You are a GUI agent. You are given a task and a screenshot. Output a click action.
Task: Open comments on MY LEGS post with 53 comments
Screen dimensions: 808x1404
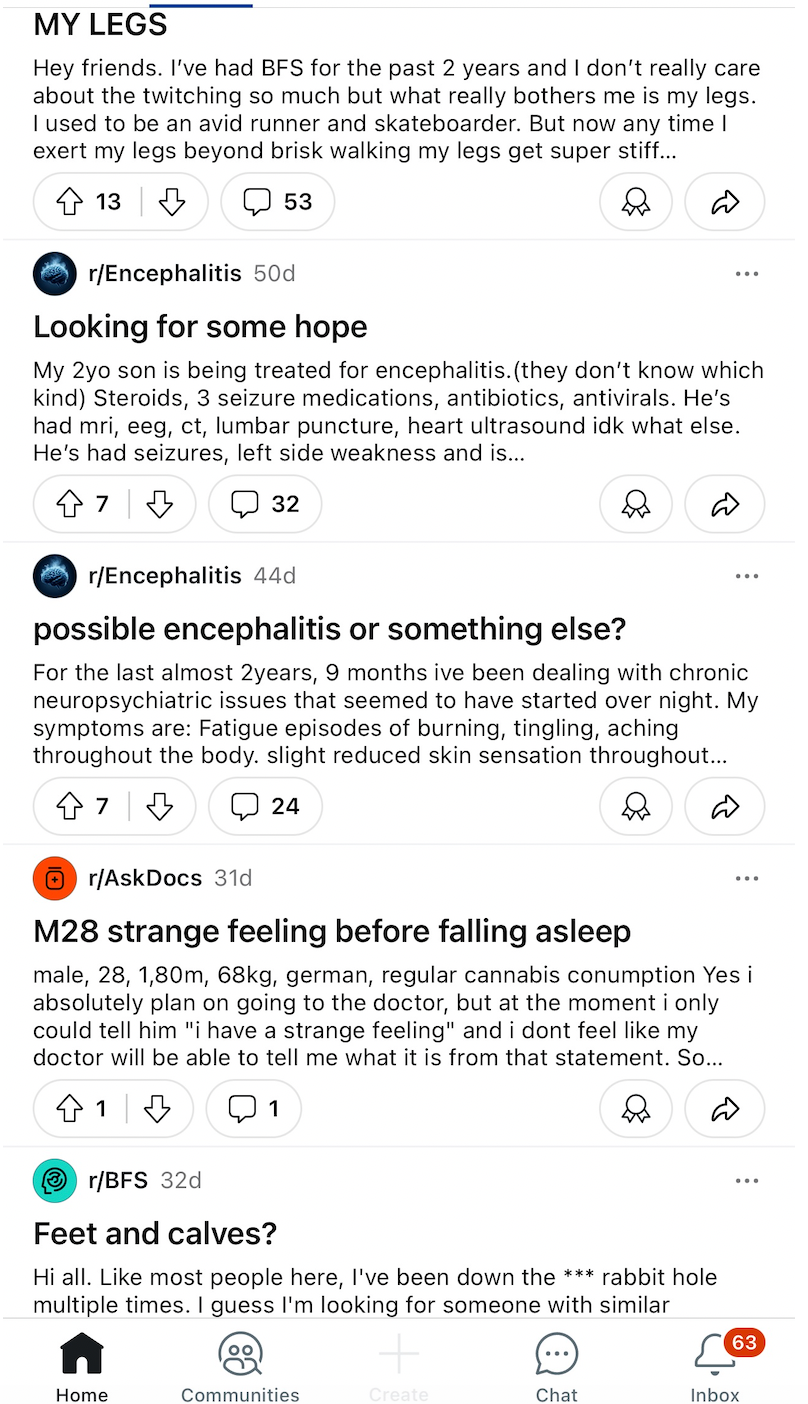(278, 202)
